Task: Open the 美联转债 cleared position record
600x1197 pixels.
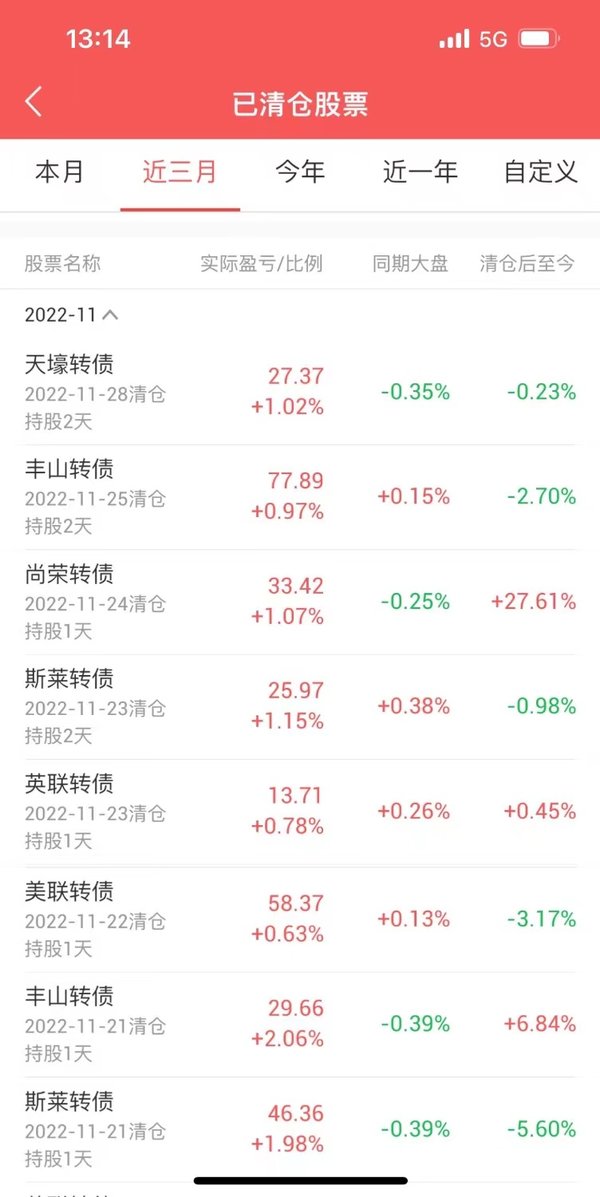Action: [300, 919]
